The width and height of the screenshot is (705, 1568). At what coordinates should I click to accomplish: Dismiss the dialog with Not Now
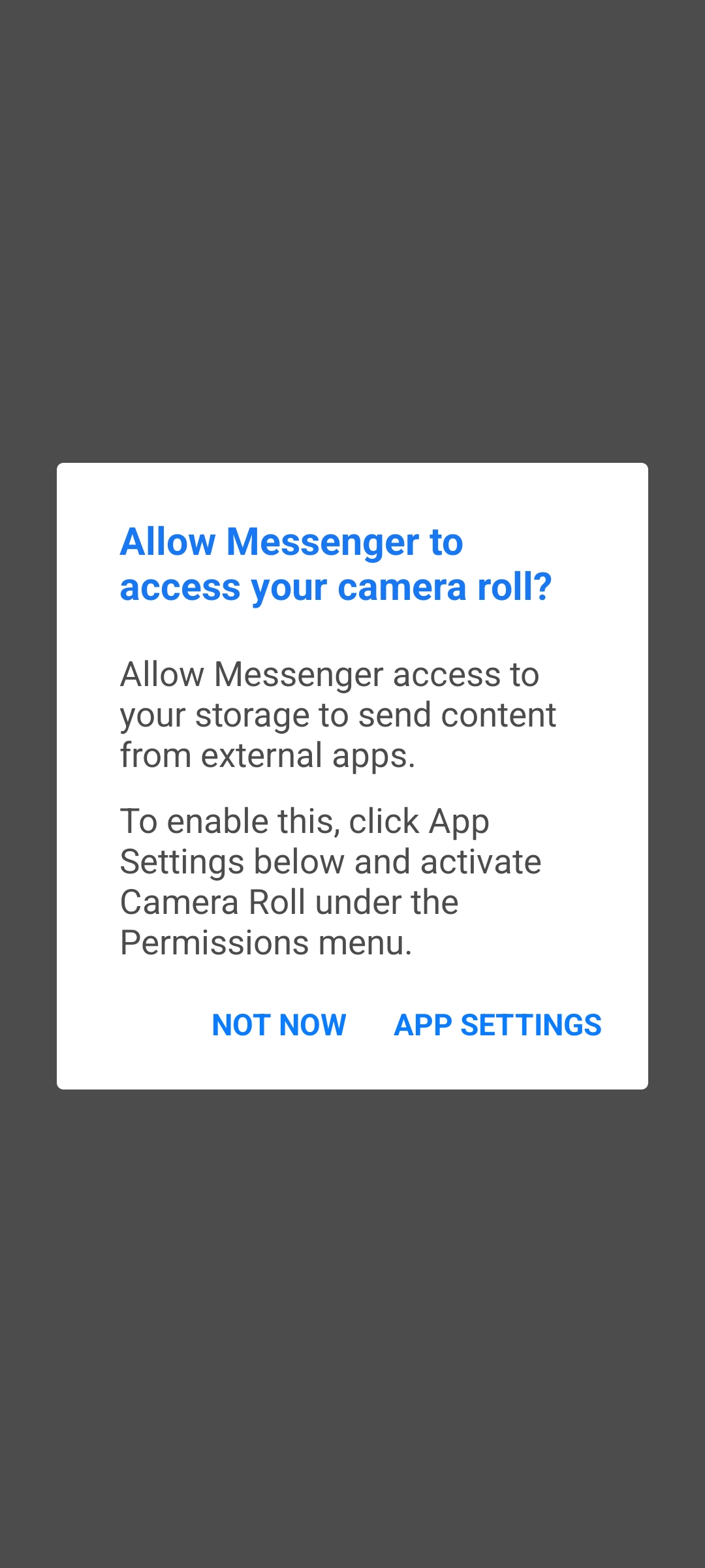[279, 1025]
